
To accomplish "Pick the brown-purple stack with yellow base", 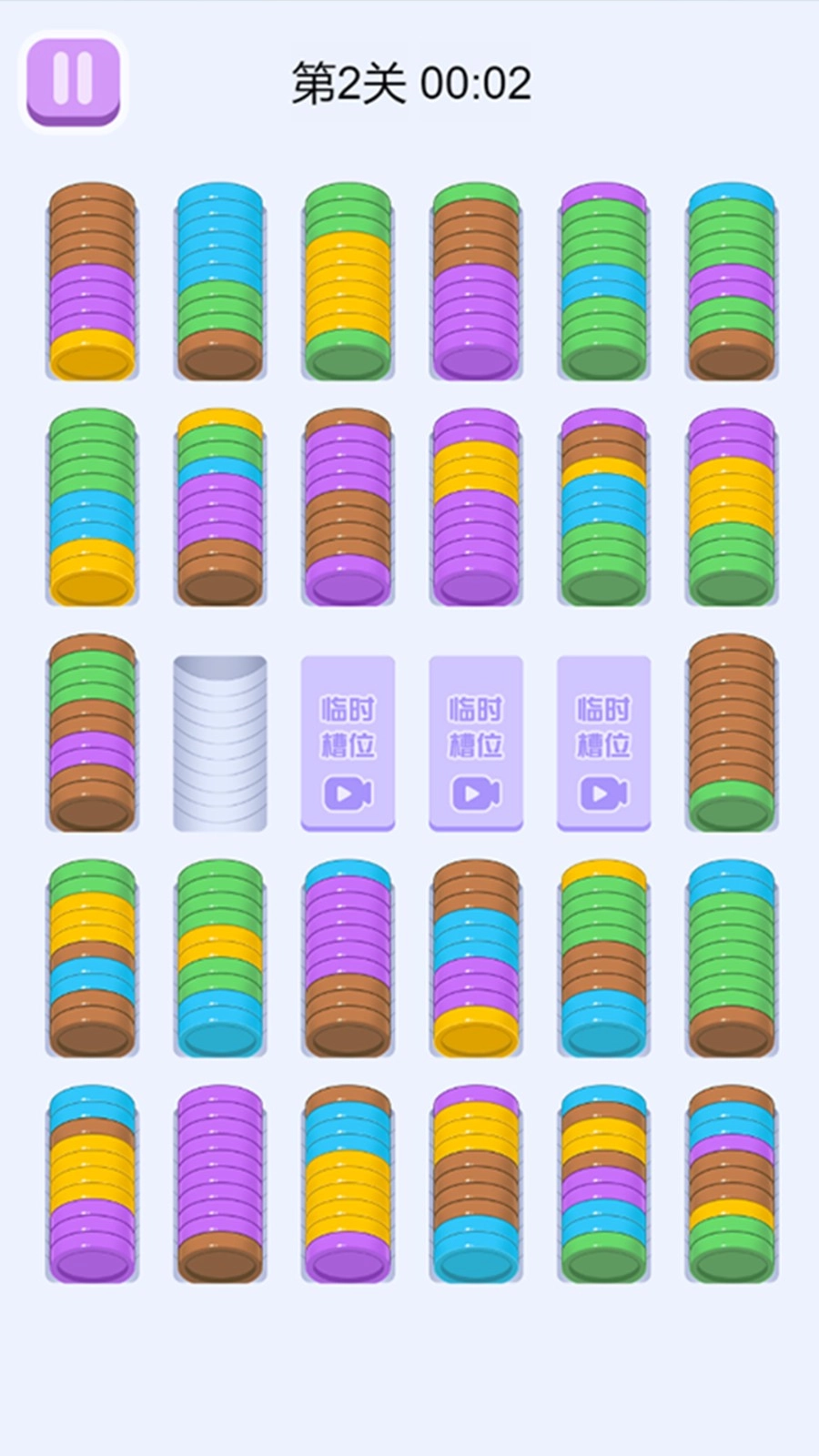I will [x=92, y=282].
